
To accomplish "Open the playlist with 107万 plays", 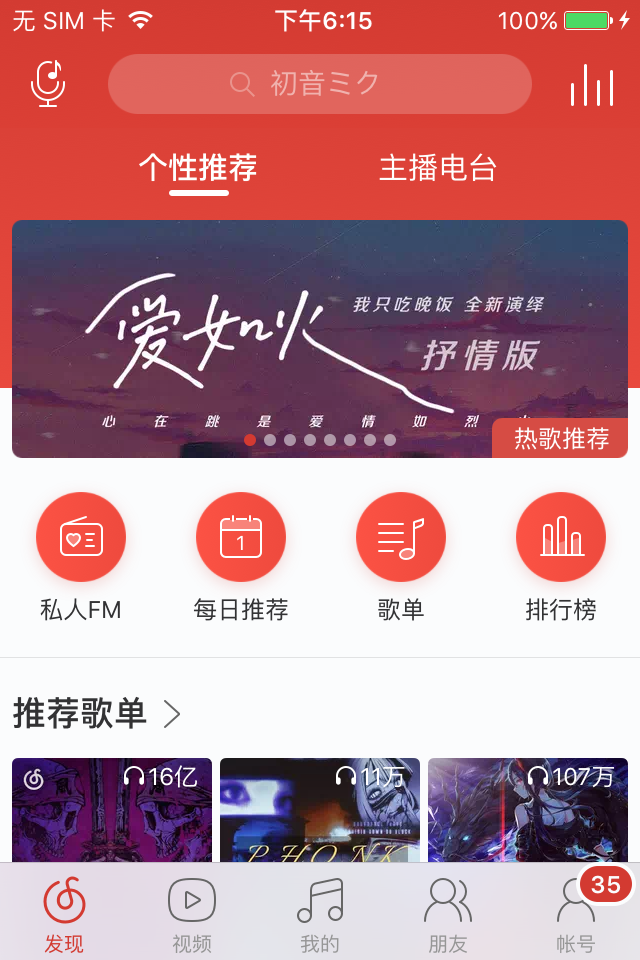I will tap(528, 810).
